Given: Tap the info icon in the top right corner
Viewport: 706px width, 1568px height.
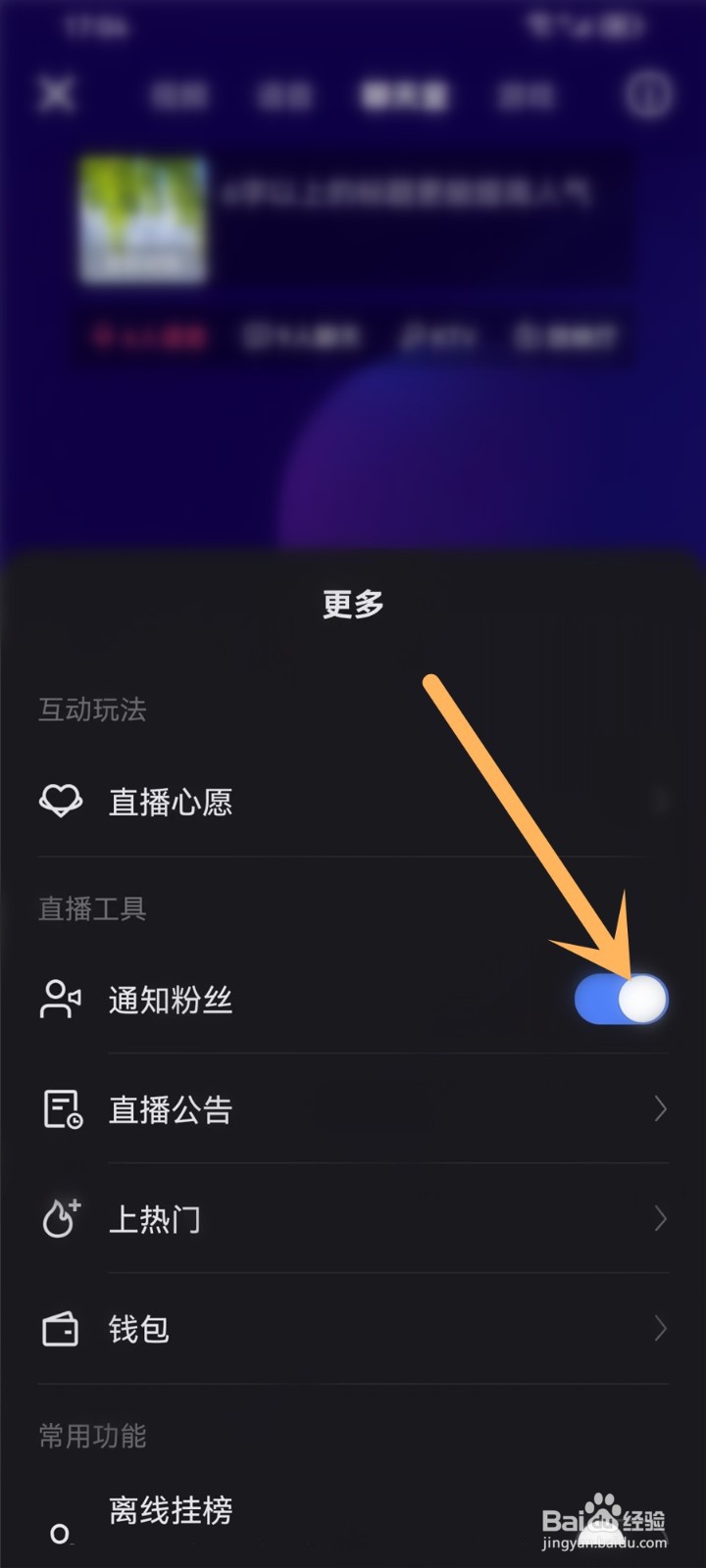Looking at the screenshot, I should click(647, 95).
